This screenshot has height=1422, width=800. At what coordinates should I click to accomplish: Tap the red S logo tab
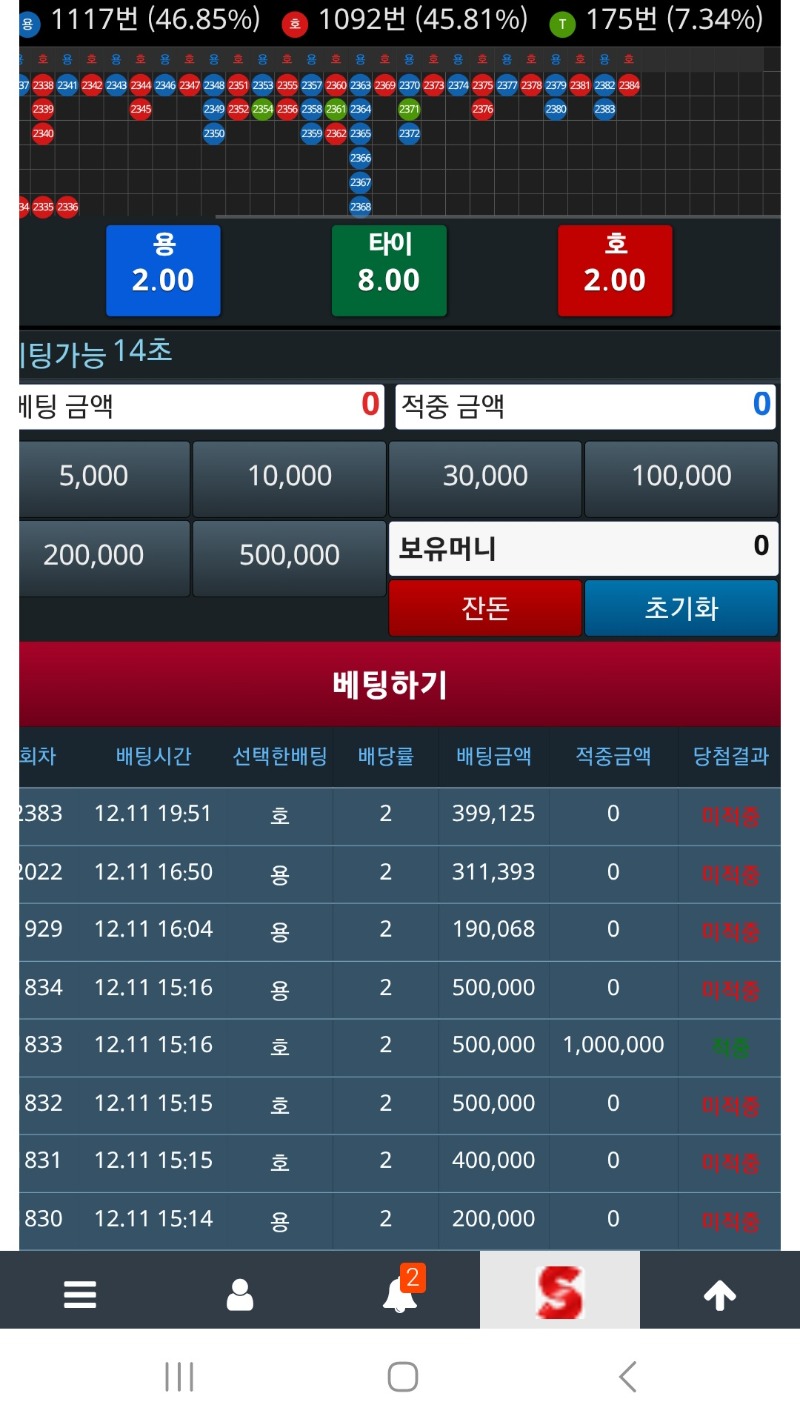[x=560, y=1292]
